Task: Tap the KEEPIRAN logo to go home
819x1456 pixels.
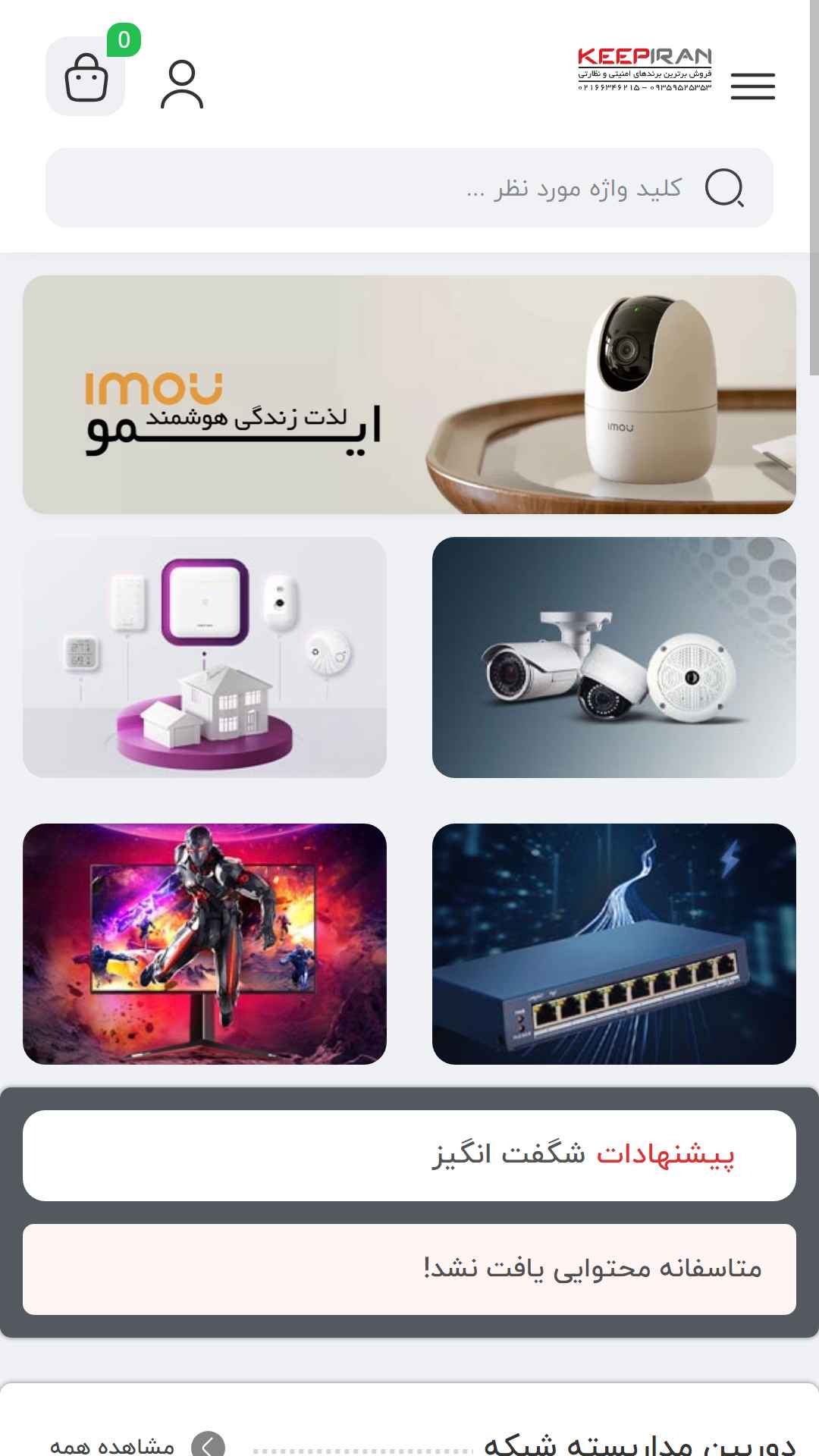Action: pyautogui.click(x=645, y=70)
